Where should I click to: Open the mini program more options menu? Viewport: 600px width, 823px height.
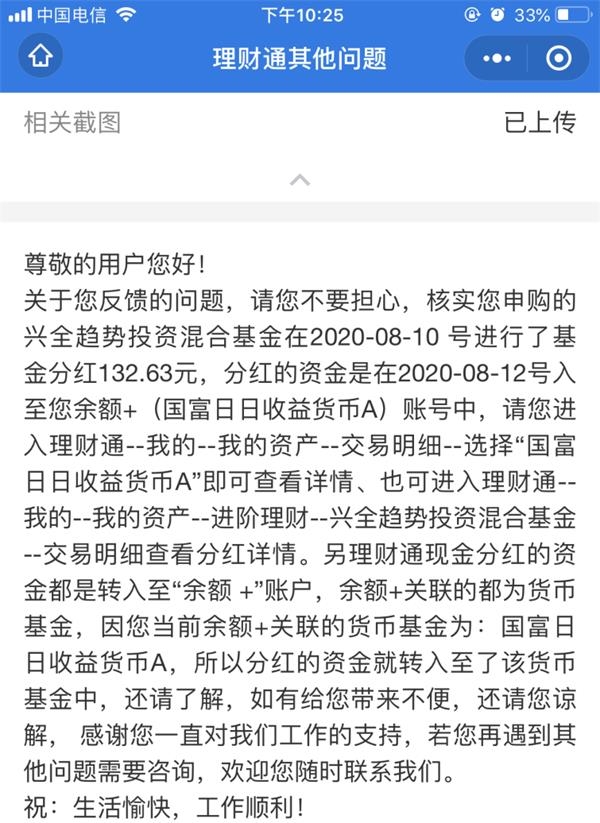pyautogui.click(x=497, y=58)
